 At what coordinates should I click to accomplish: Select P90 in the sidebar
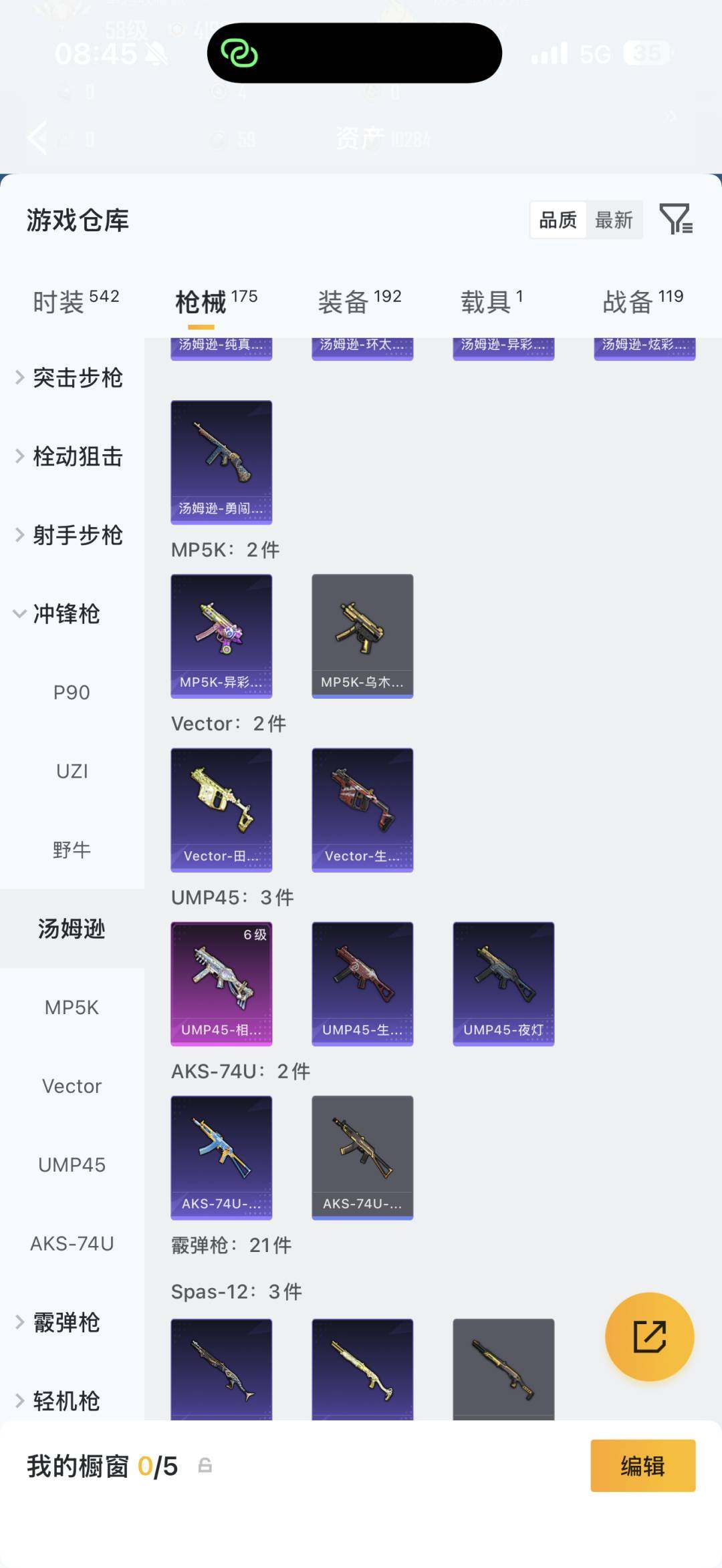tap(72, 693)
